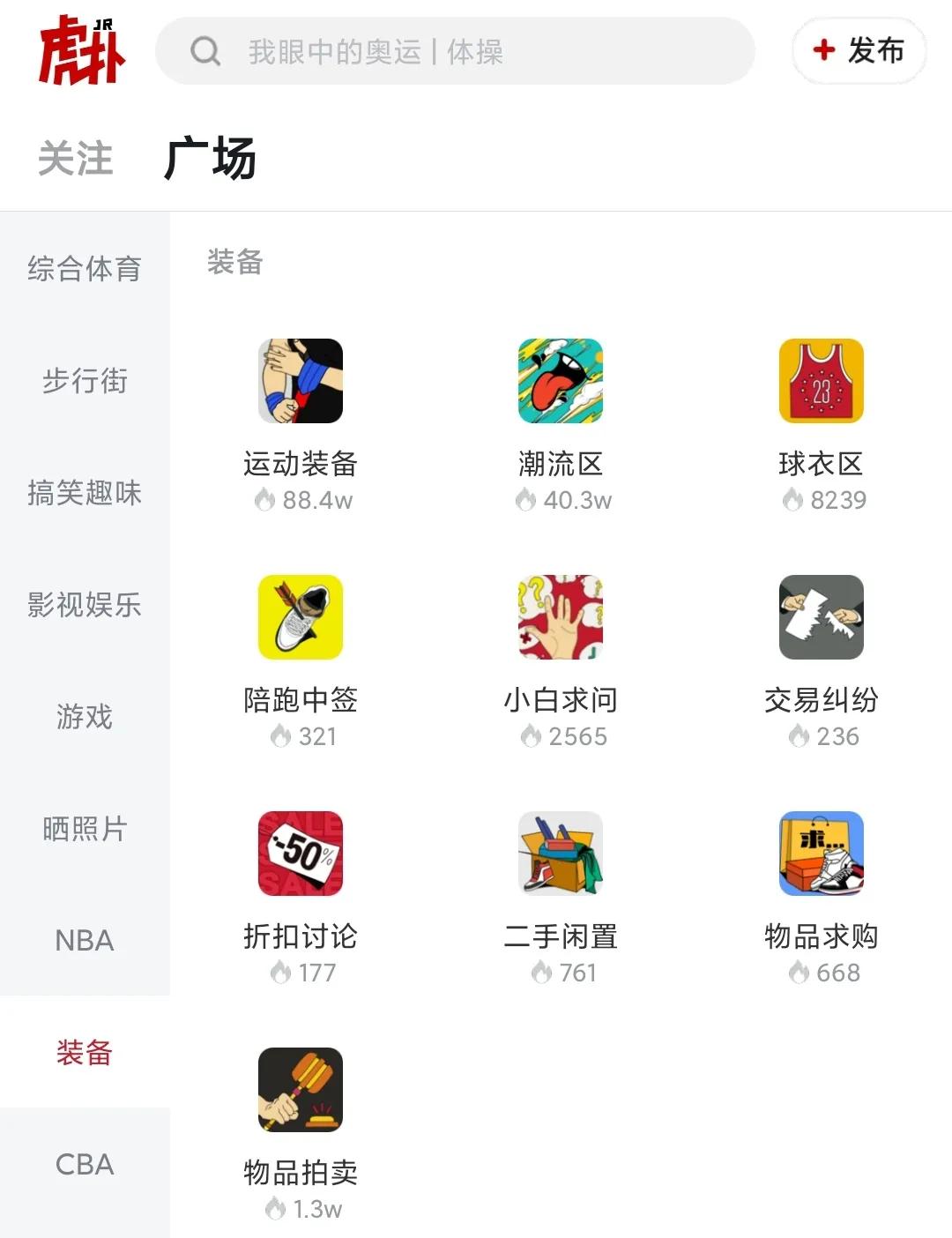This screenshot has height=1238, width=952.
Task: Click the 物品求购 shopping bag icon
Action: click(x=820, y=854)
